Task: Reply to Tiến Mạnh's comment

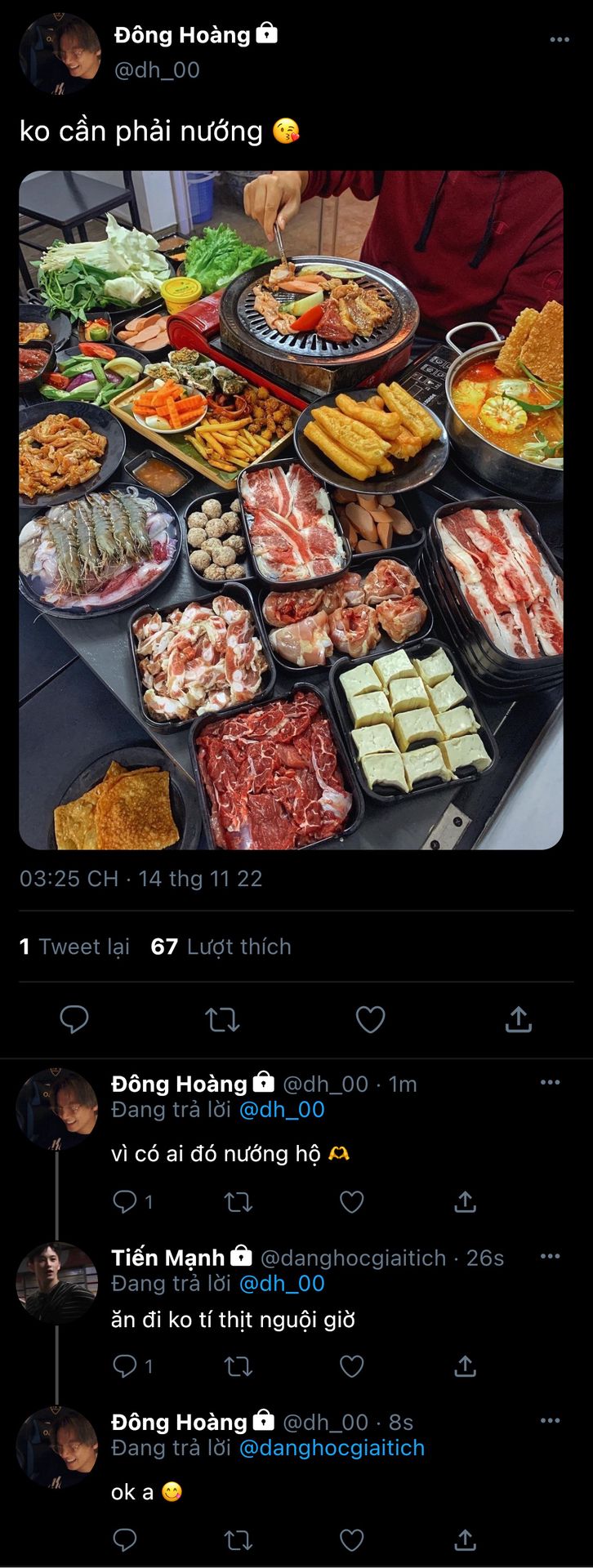Action: click(124, 1365)
